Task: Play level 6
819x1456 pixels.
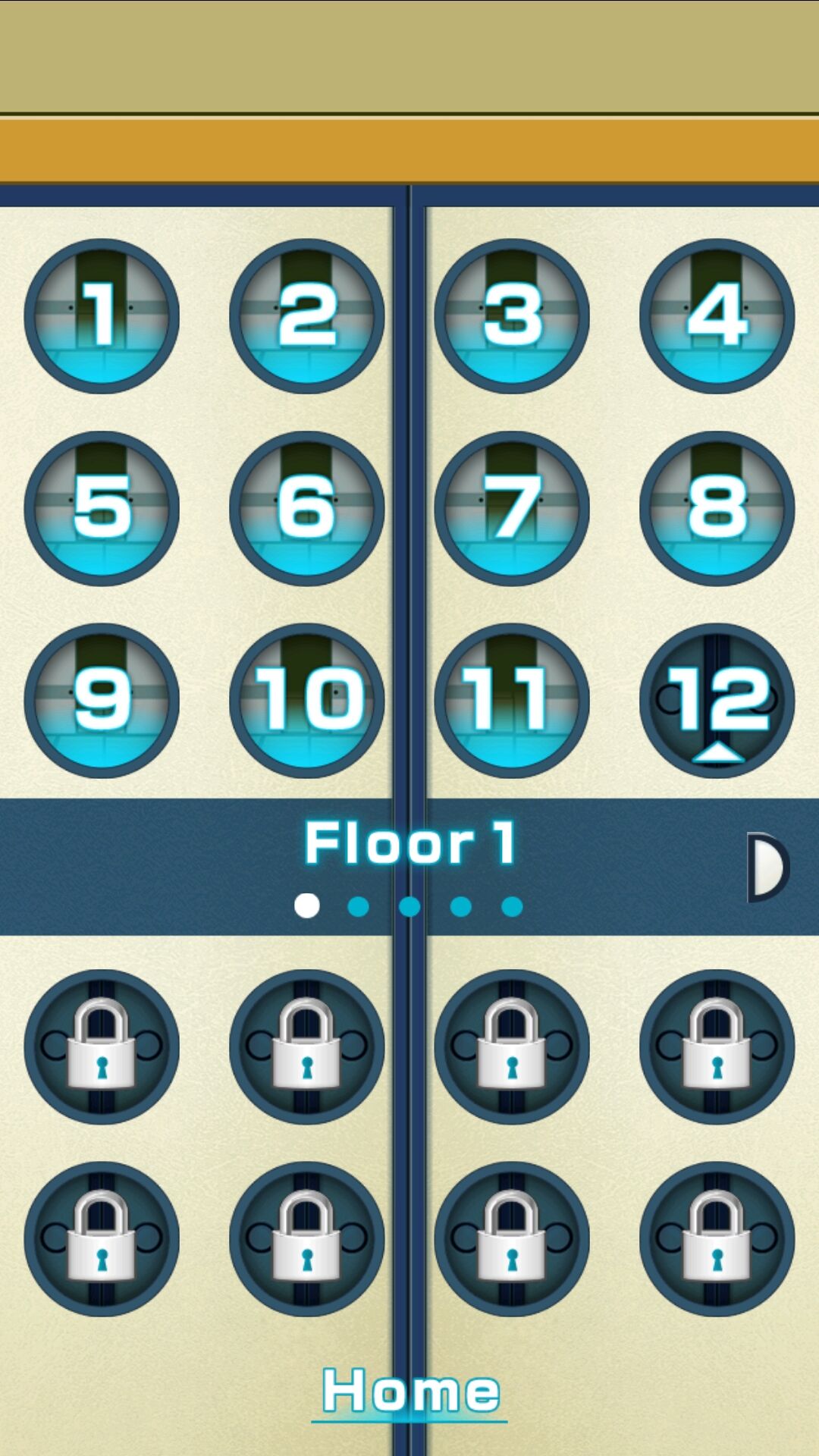Action: pyautogui.click(x=307, y=508)
